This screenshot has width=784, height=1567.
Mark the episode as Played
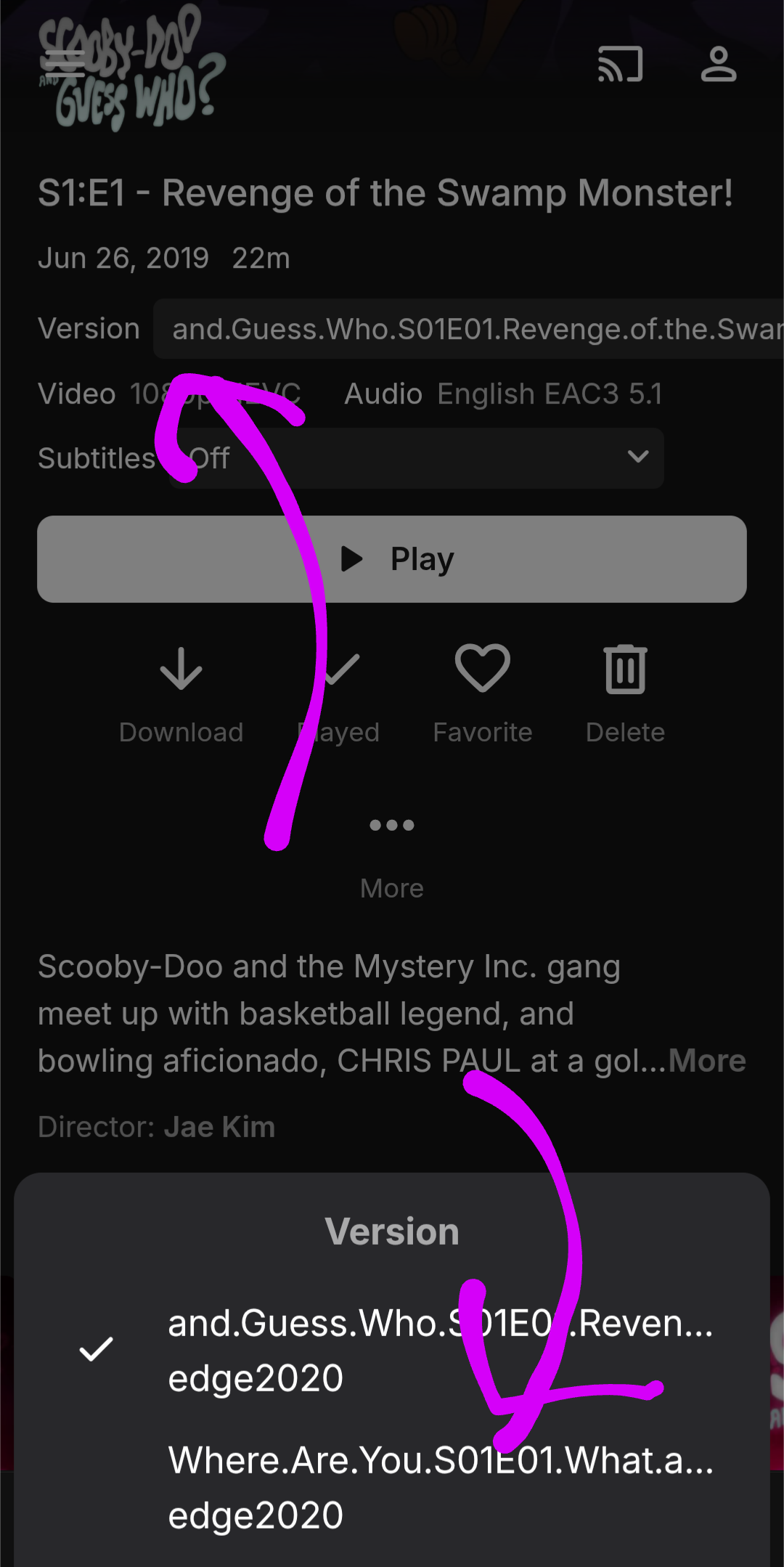pos(339,693)
